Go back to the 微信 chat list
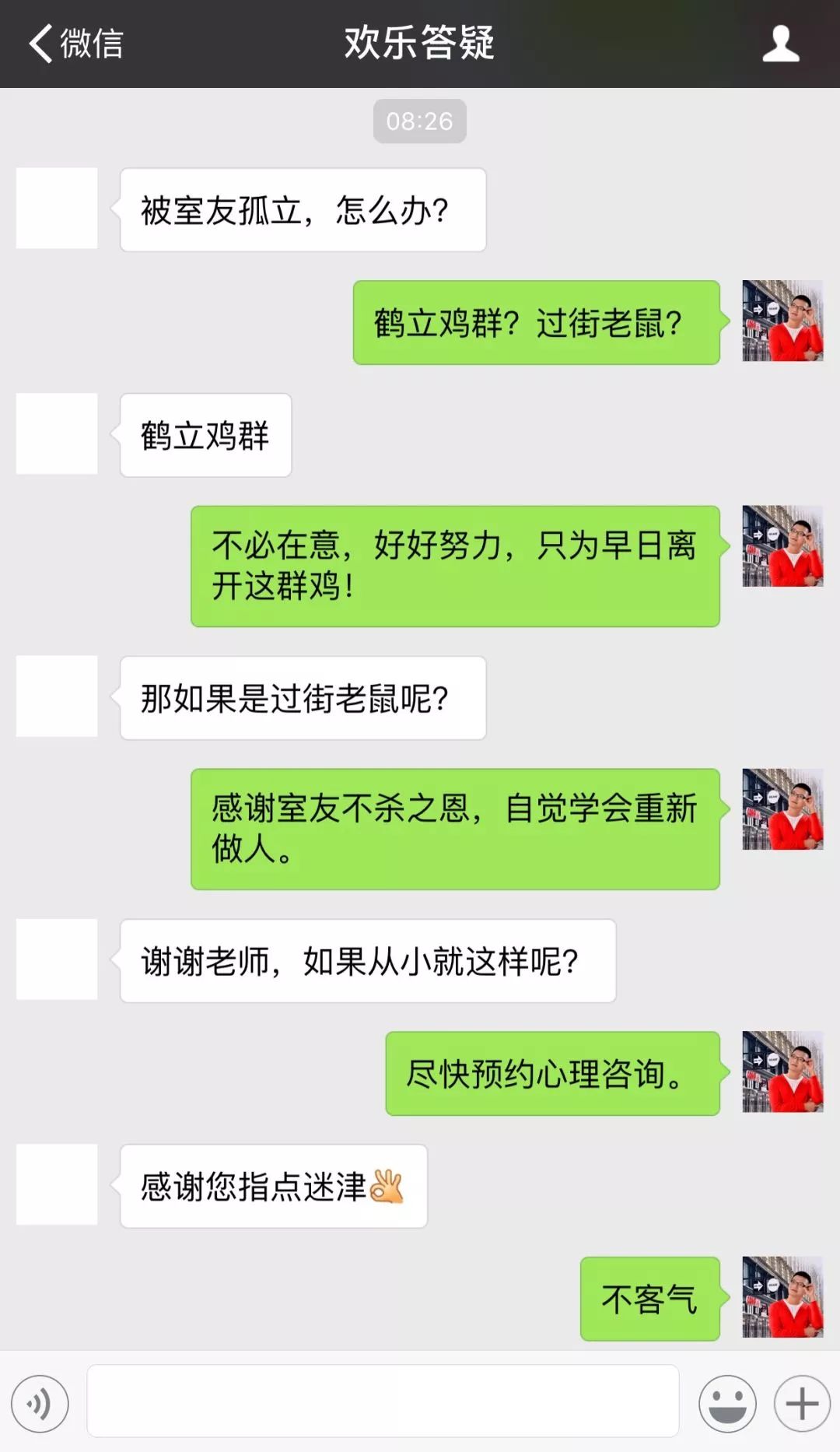 [76, 43]
